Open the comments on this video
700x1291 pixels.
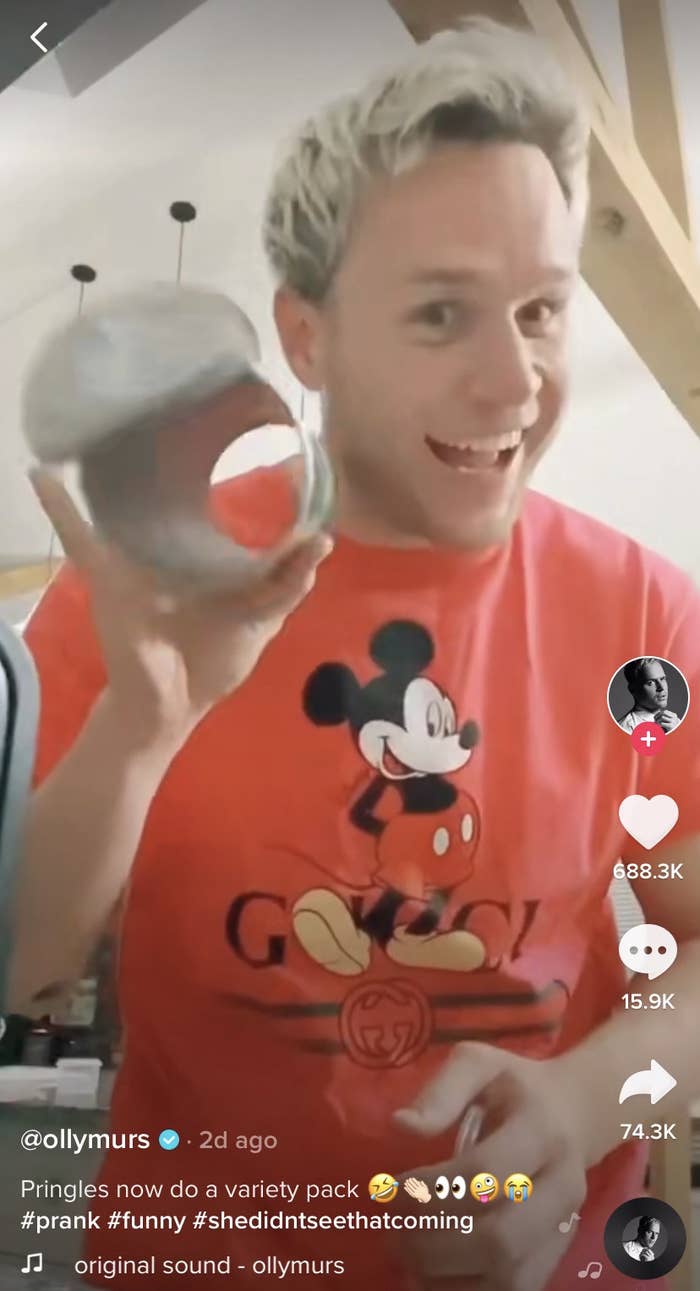pyautogui.click(x=648, y=951)
